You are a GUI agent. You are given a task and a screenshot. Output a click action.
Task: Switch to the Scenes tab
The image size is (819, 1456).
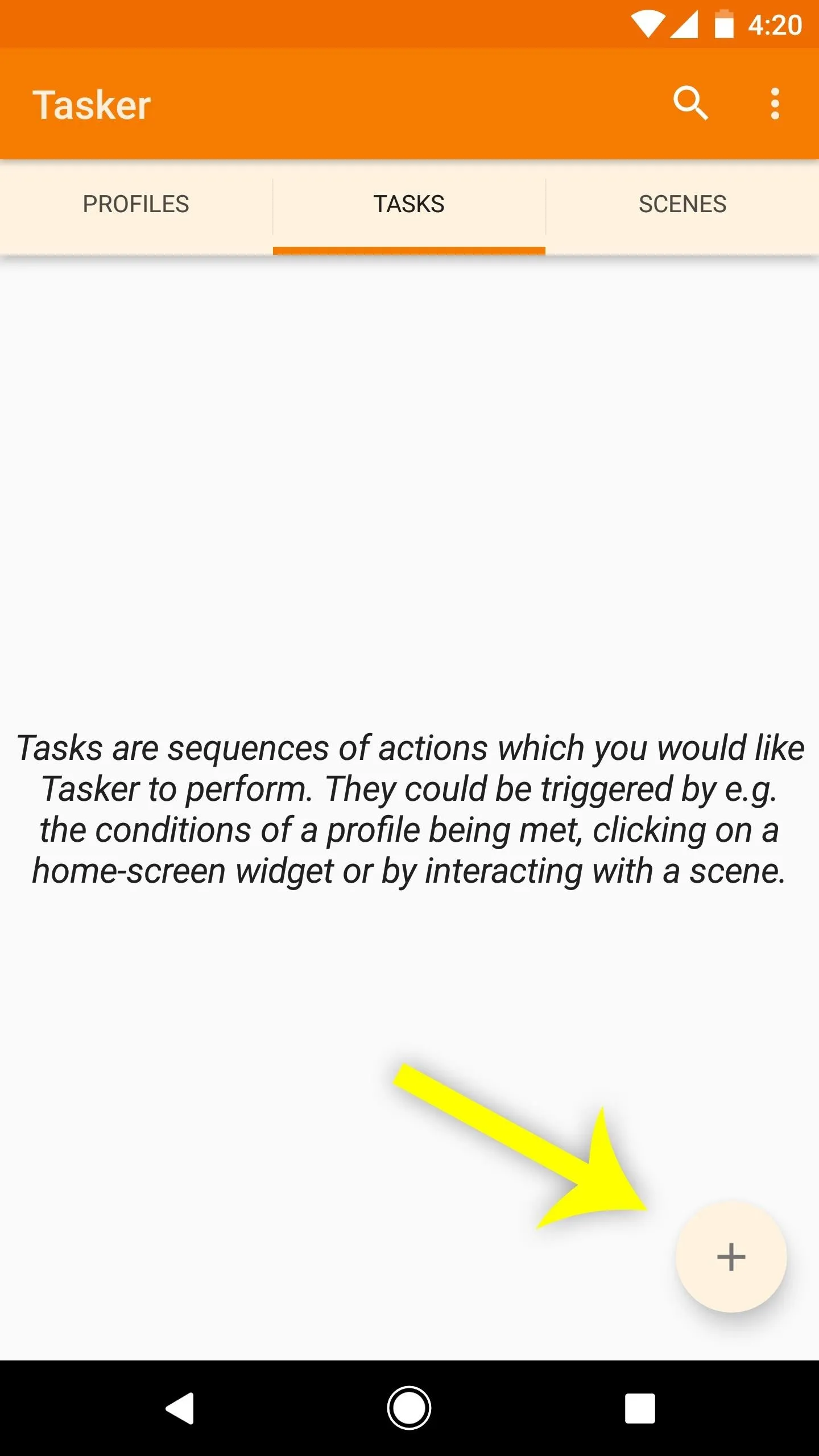click(682, 205)
